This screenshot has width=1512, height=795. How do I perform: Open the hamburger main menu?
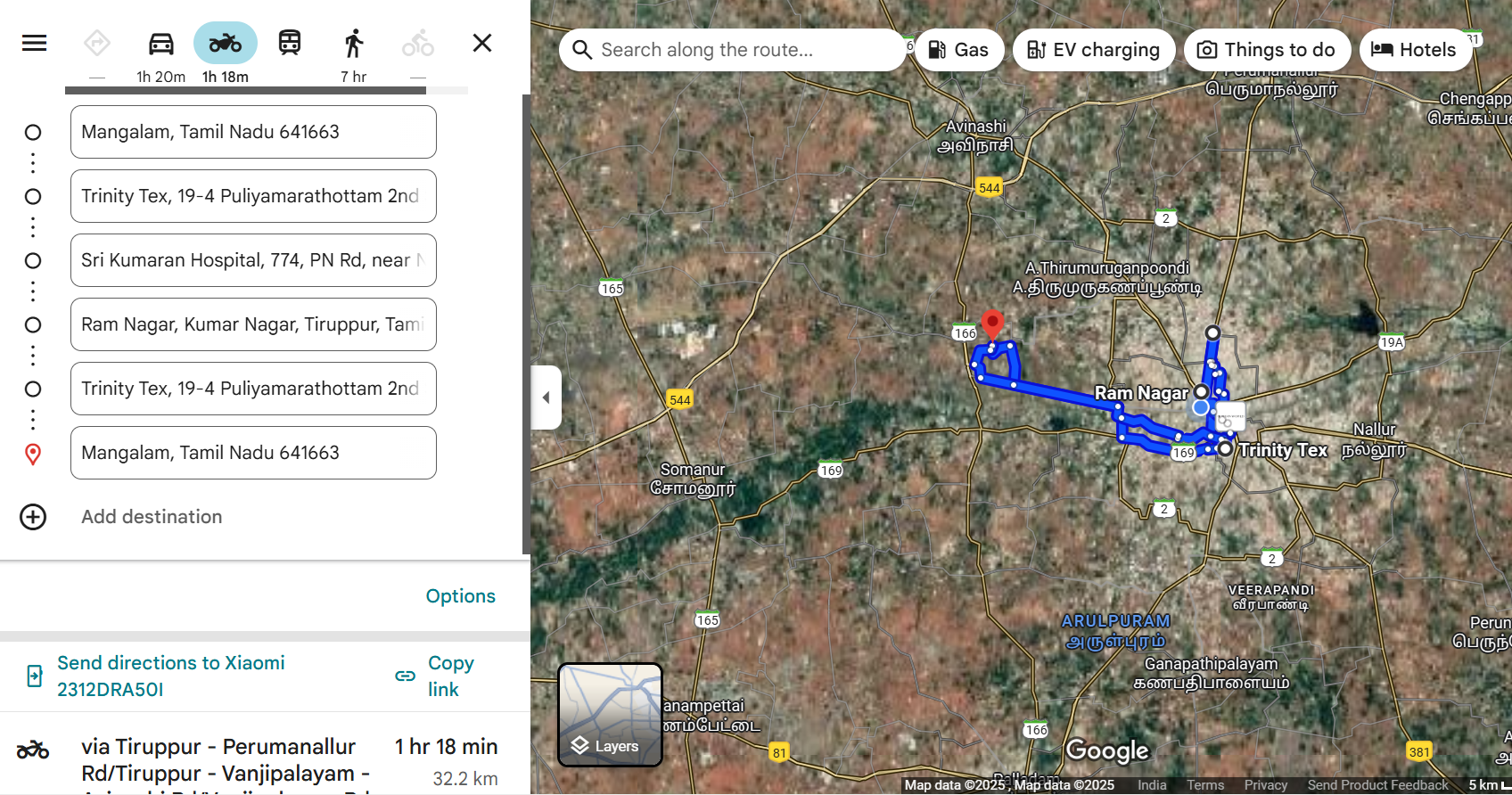pyautogui.click(x=34, y=43)
